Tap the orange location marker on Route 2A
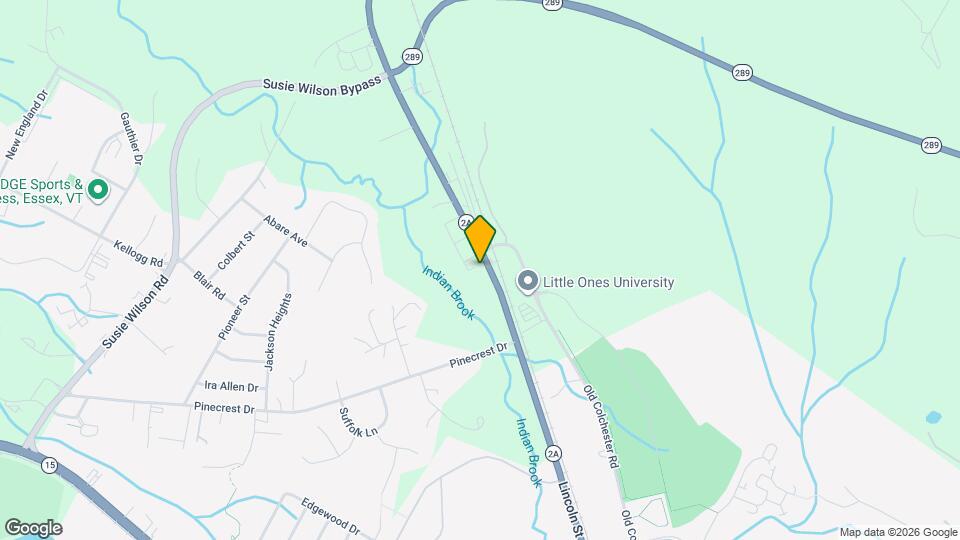 click(x=480, y=238)
